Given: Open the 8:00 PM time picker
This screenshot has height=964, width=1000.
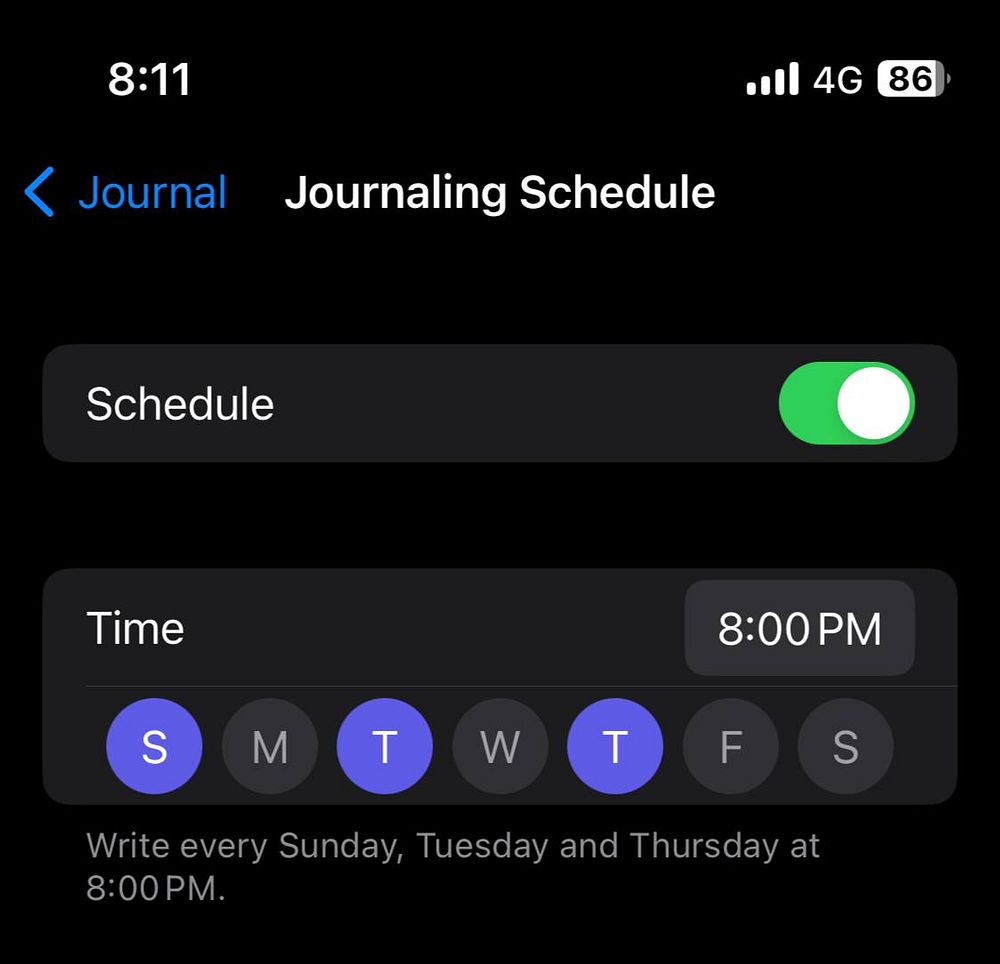Looking at the screenshot, I should 799,629.
